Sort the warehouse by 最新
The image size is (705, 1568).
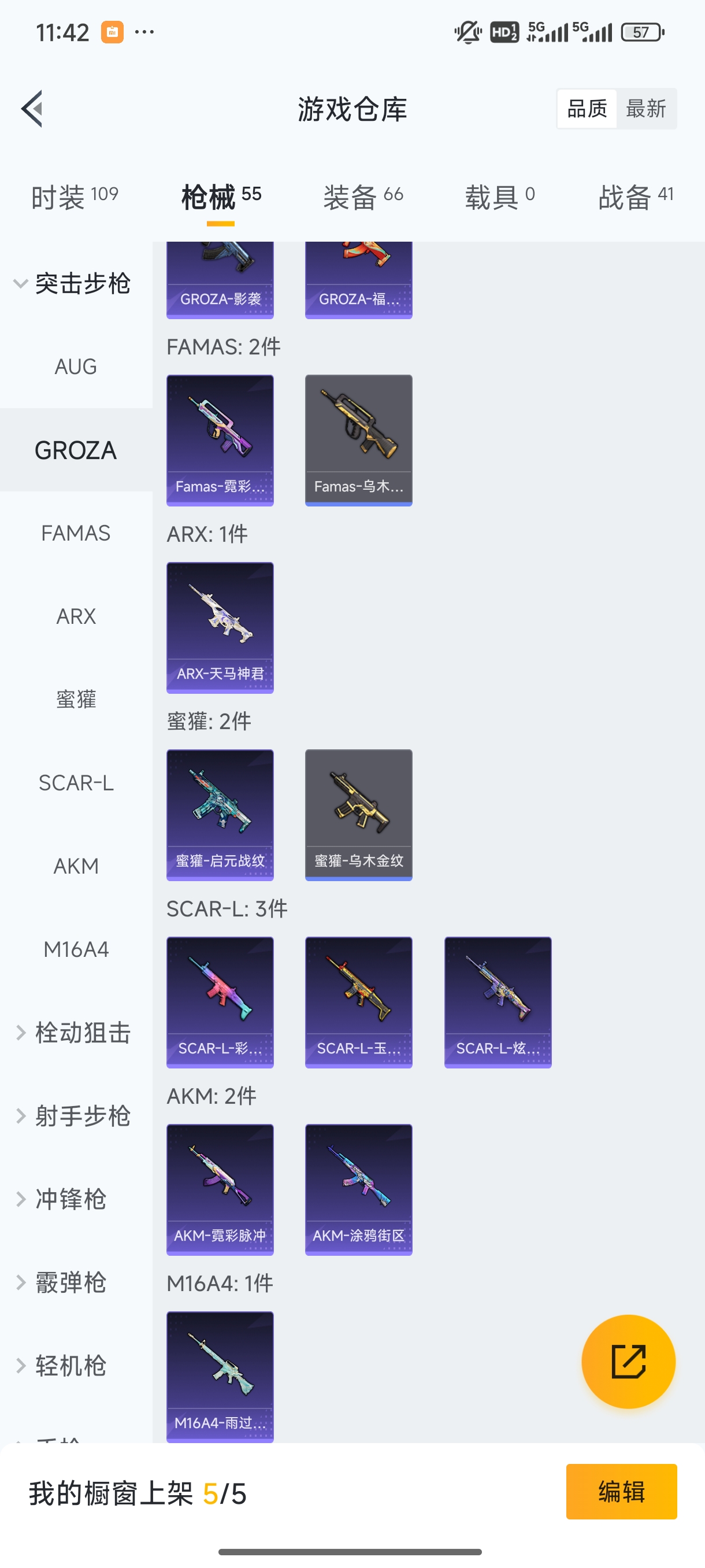[645, 109]
